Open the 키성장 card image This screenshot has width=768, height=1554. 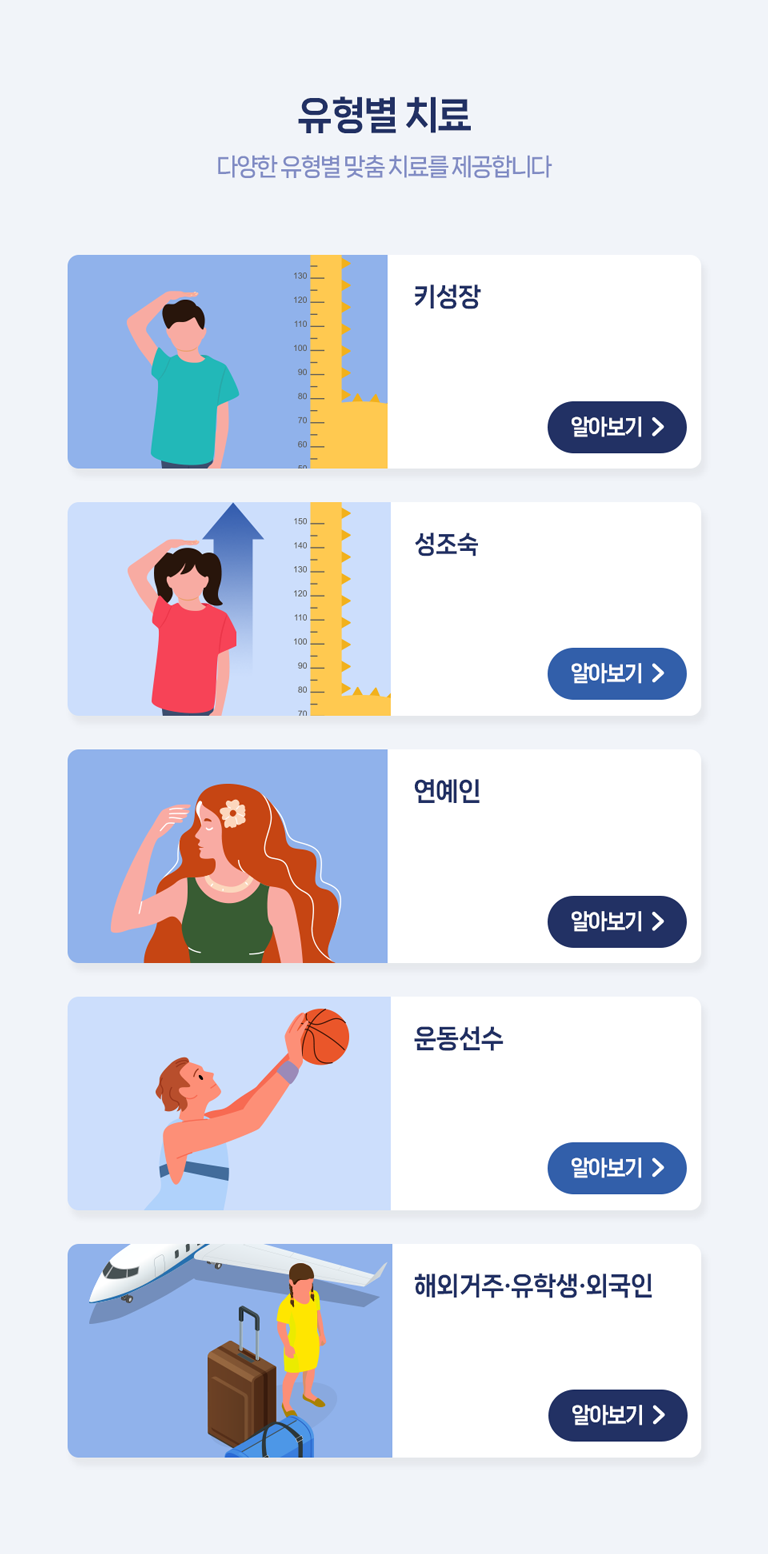point(228,362)
